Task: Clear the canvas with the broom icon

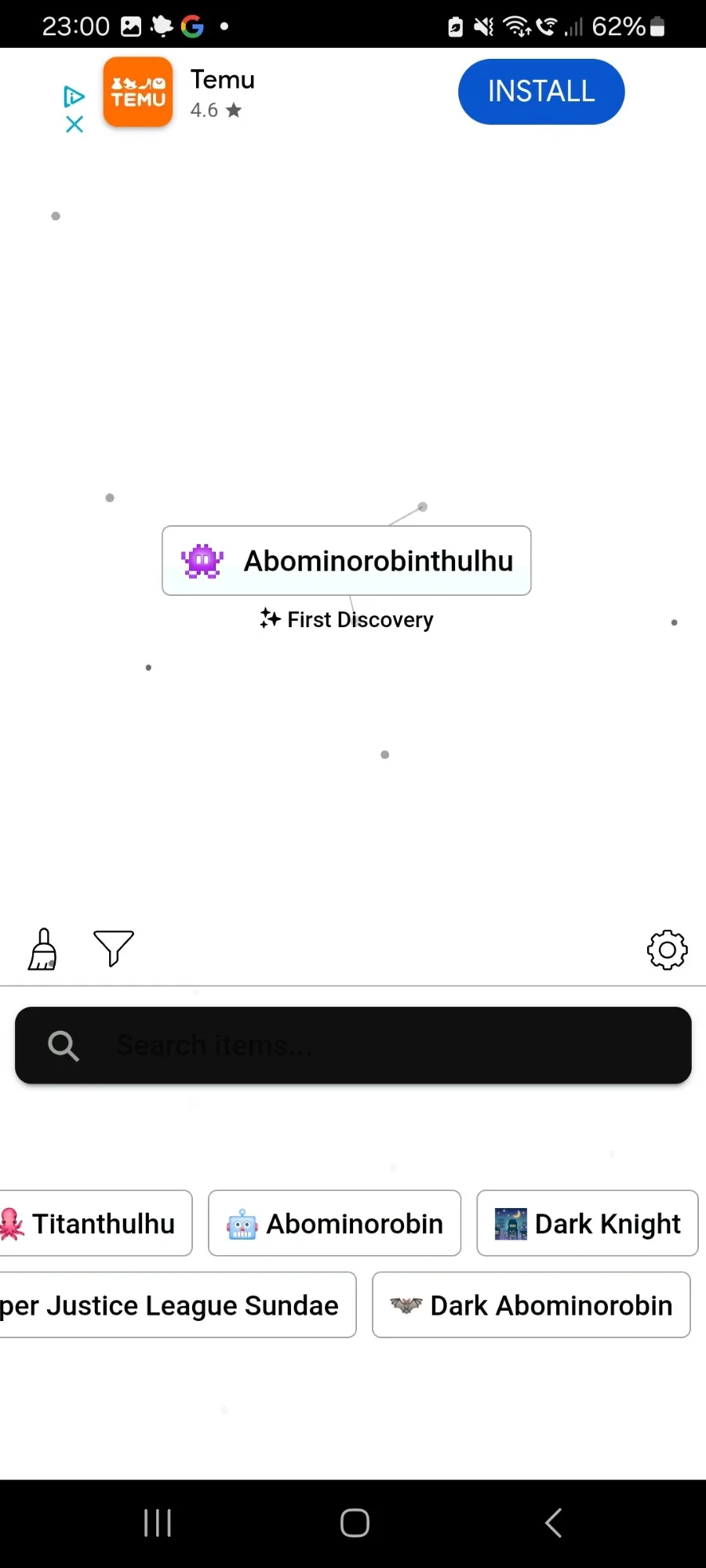Action: point(43,949)
